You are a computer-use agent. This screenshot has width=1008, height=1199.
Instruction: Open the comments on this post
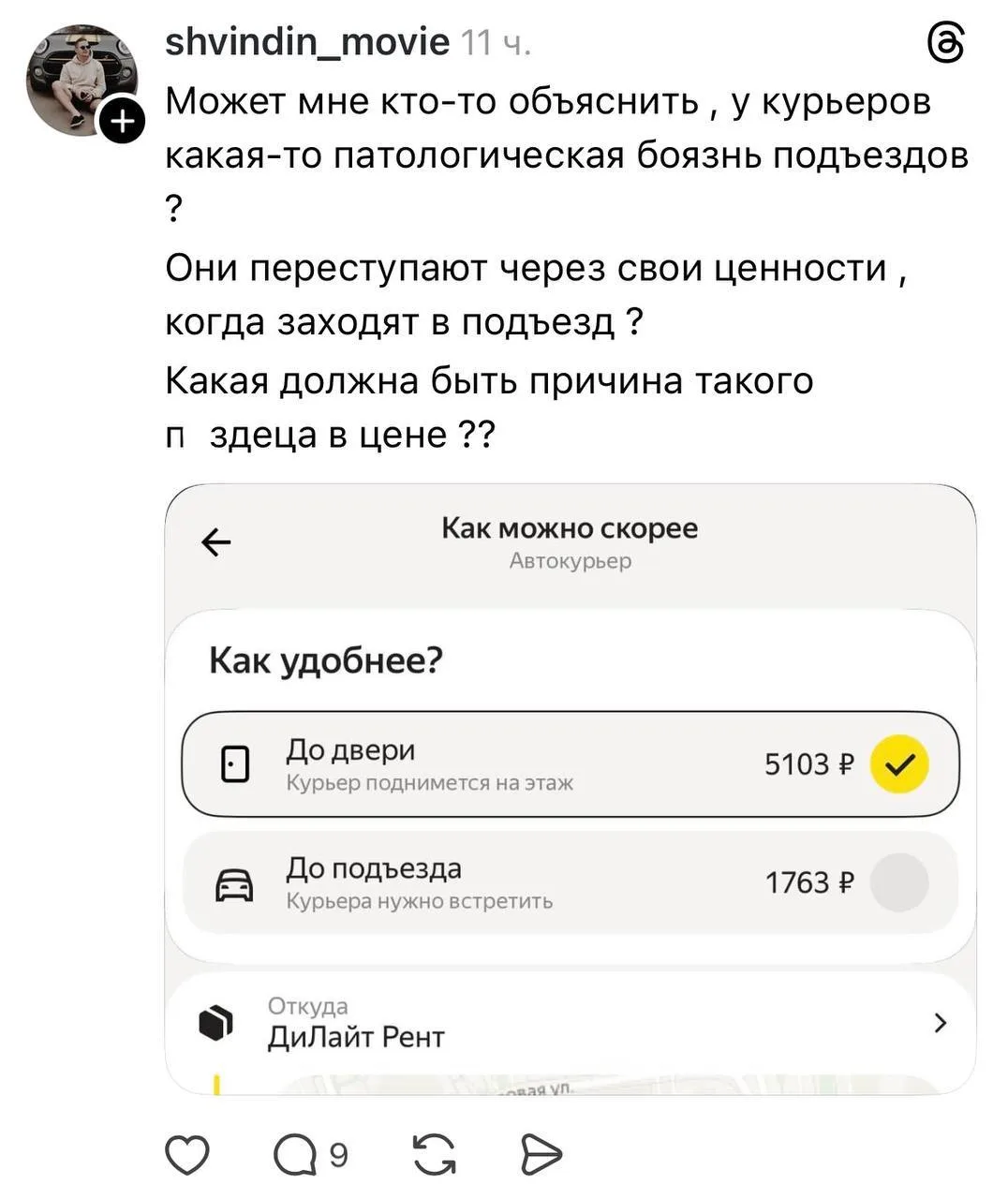coord(296,1155)
